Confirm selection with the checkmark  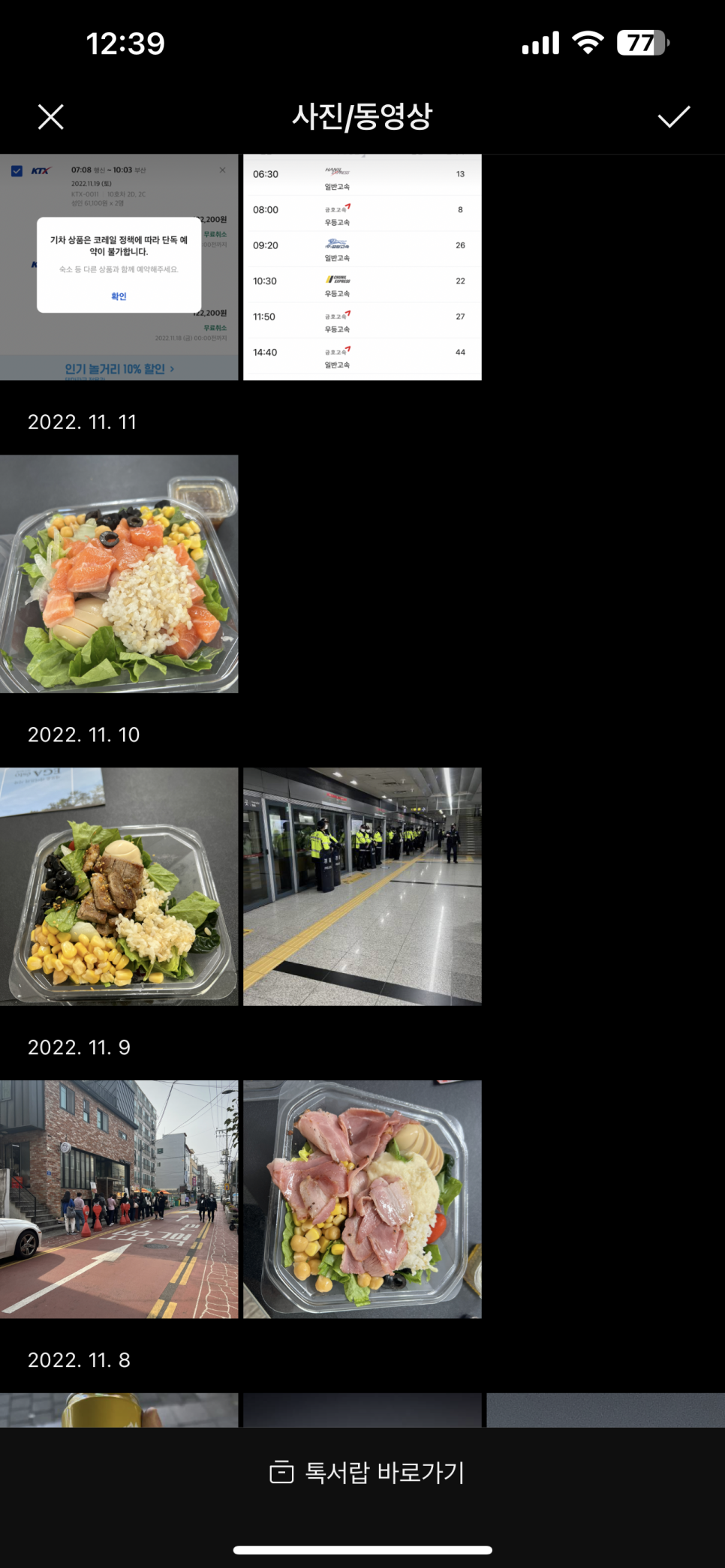tap(673, 116)
